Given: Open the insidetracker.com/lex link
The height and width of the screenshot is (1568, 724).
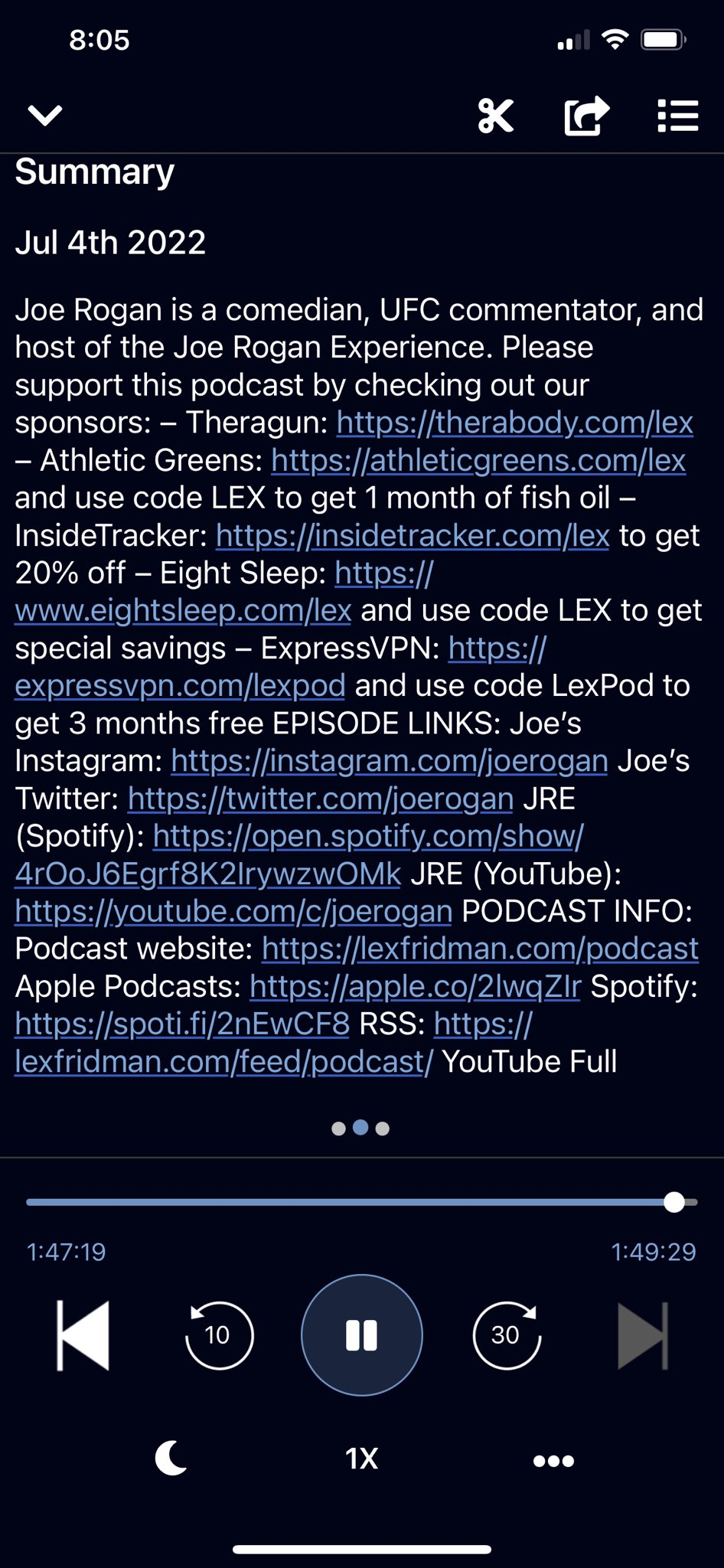Looking at the screenshot, I should pos(413,535).
